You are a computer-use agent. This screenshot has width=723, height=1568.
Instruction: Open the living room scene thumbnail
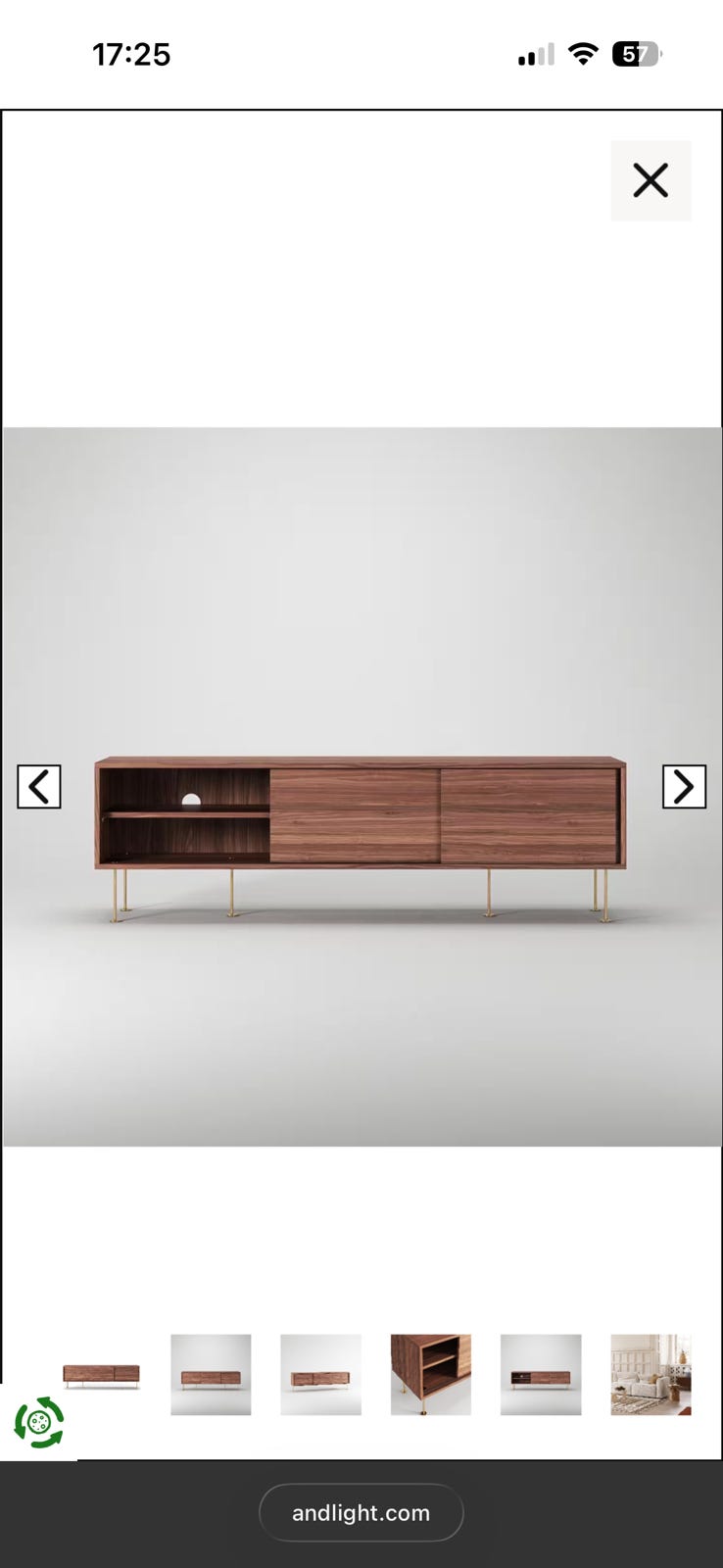pyautogui.click(x=651, y=1375)
